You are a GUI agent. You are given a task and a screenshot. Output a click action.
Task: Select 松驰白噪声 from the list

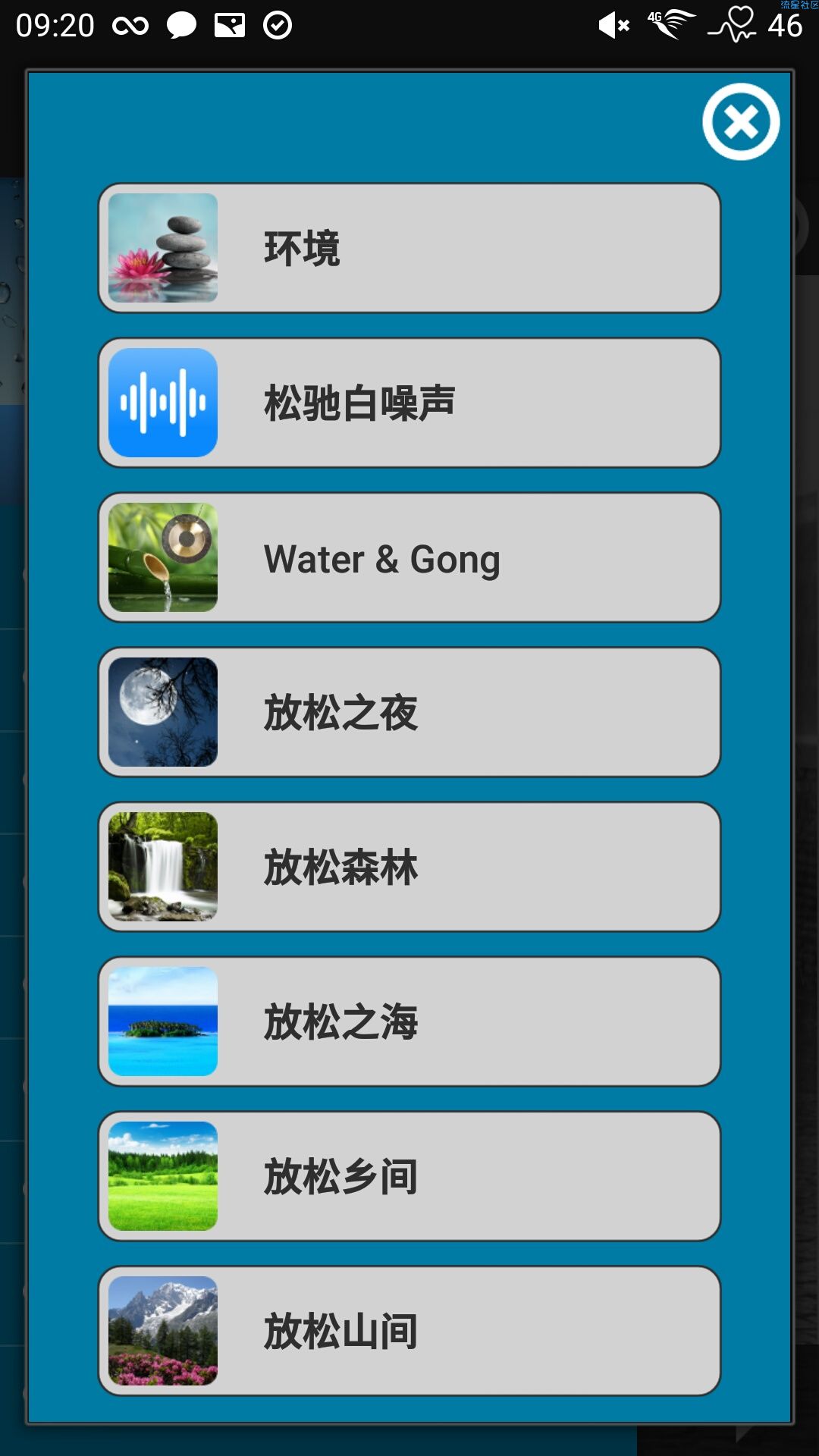pos(409,403)
